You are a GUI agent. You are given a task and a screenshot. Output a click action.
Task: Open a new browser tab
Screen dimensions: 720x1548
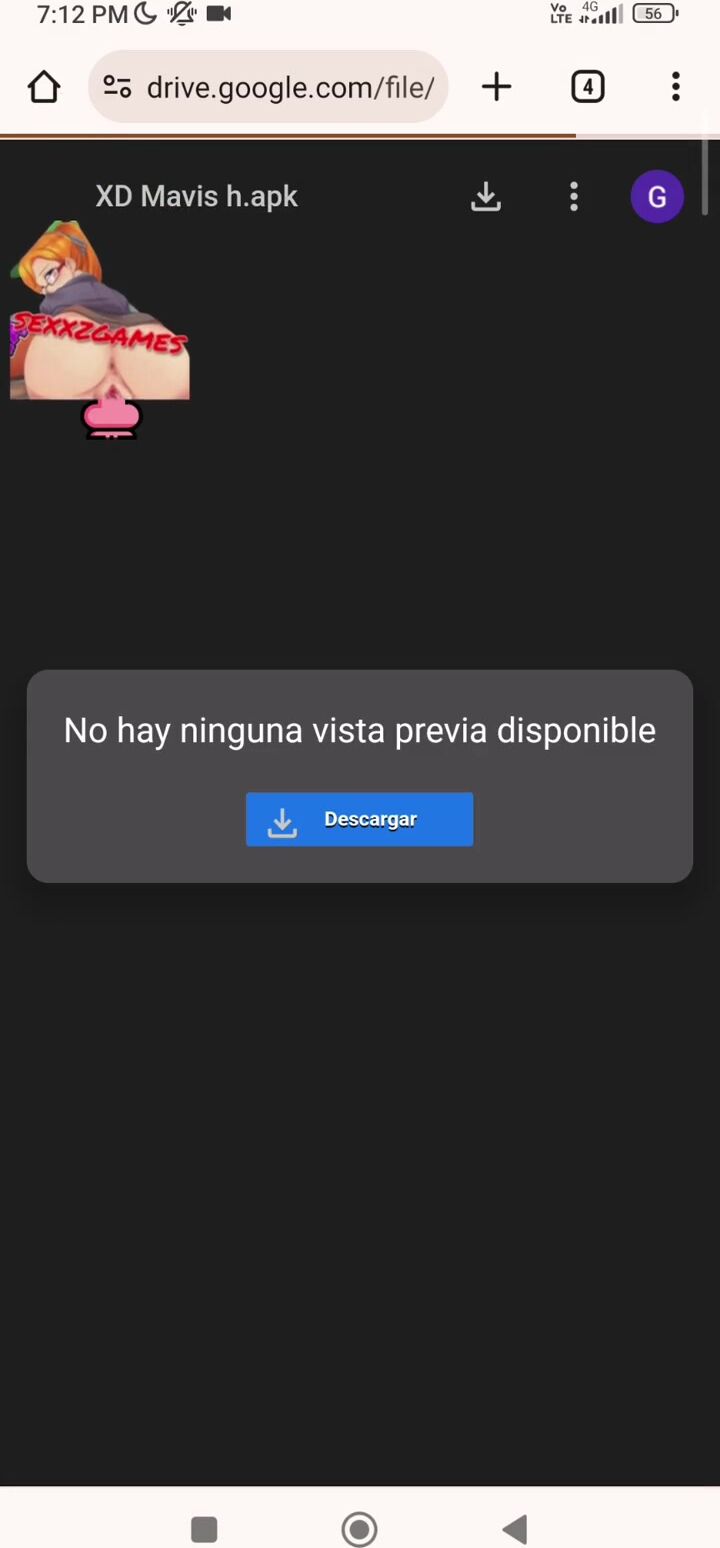[x=496, y=87]
